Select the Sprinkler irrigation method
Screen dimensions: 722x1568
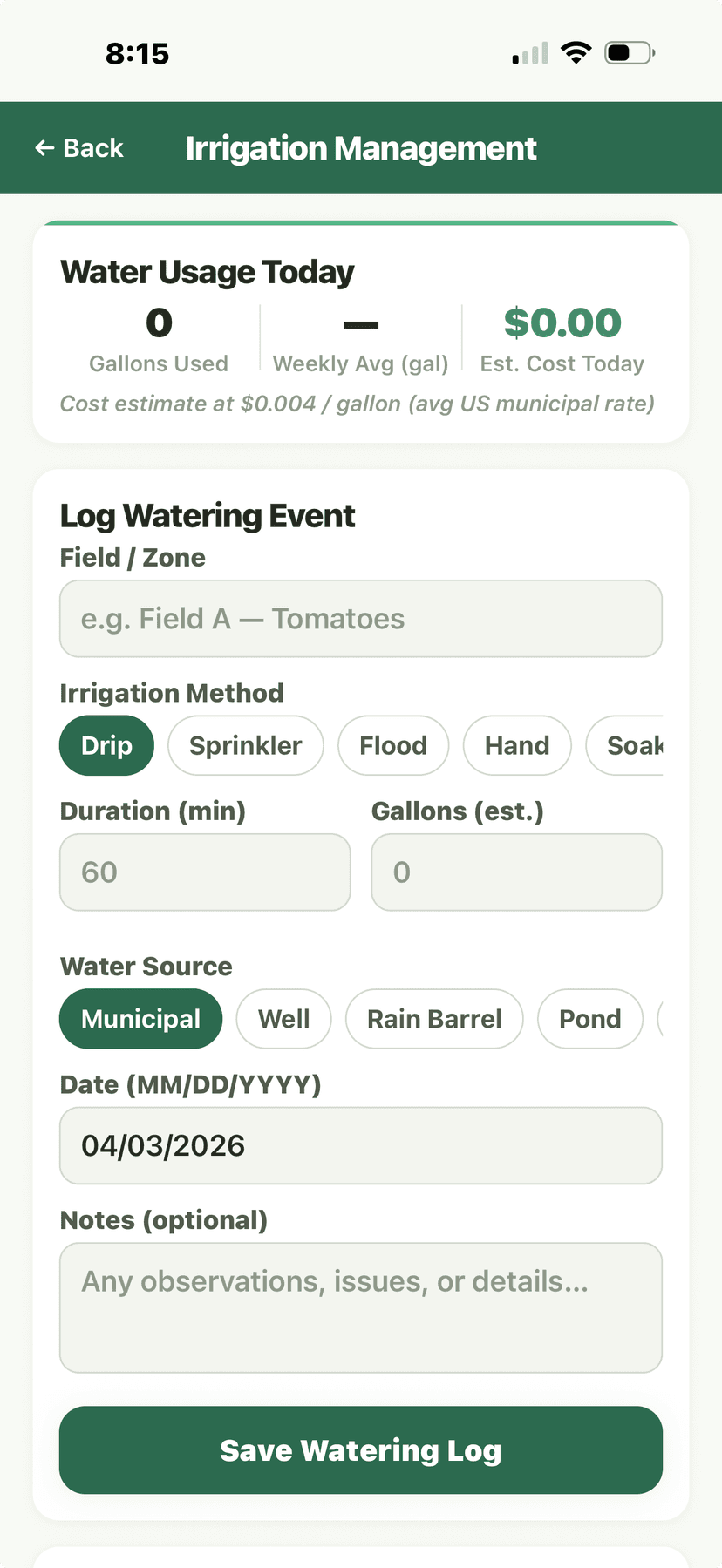pos(245,745)
